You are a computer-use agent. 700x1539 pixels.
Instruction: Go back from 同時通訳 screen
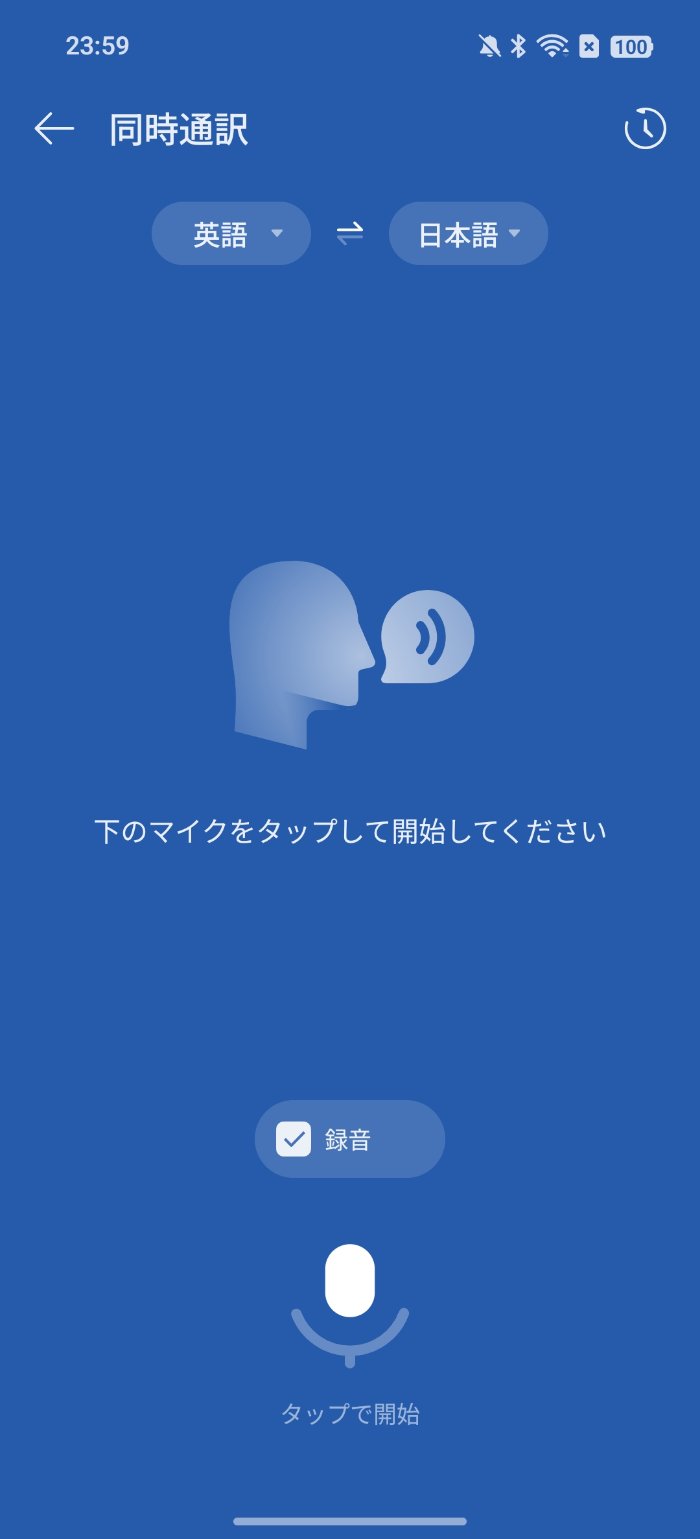point(54,129)
